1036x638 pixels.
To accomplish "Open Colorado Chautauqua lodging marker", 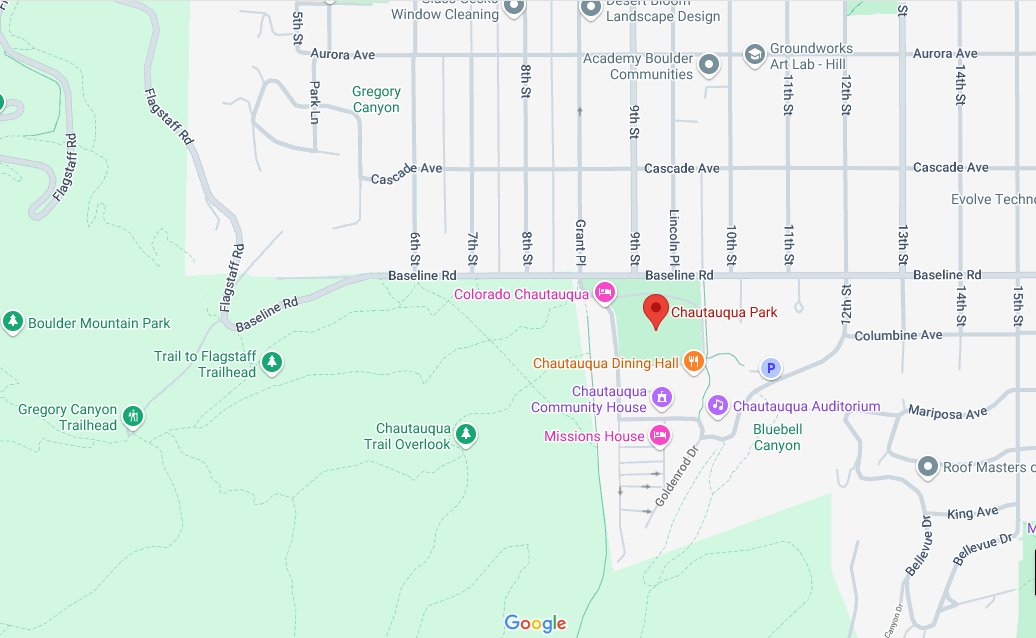I will tap(604, 293).
